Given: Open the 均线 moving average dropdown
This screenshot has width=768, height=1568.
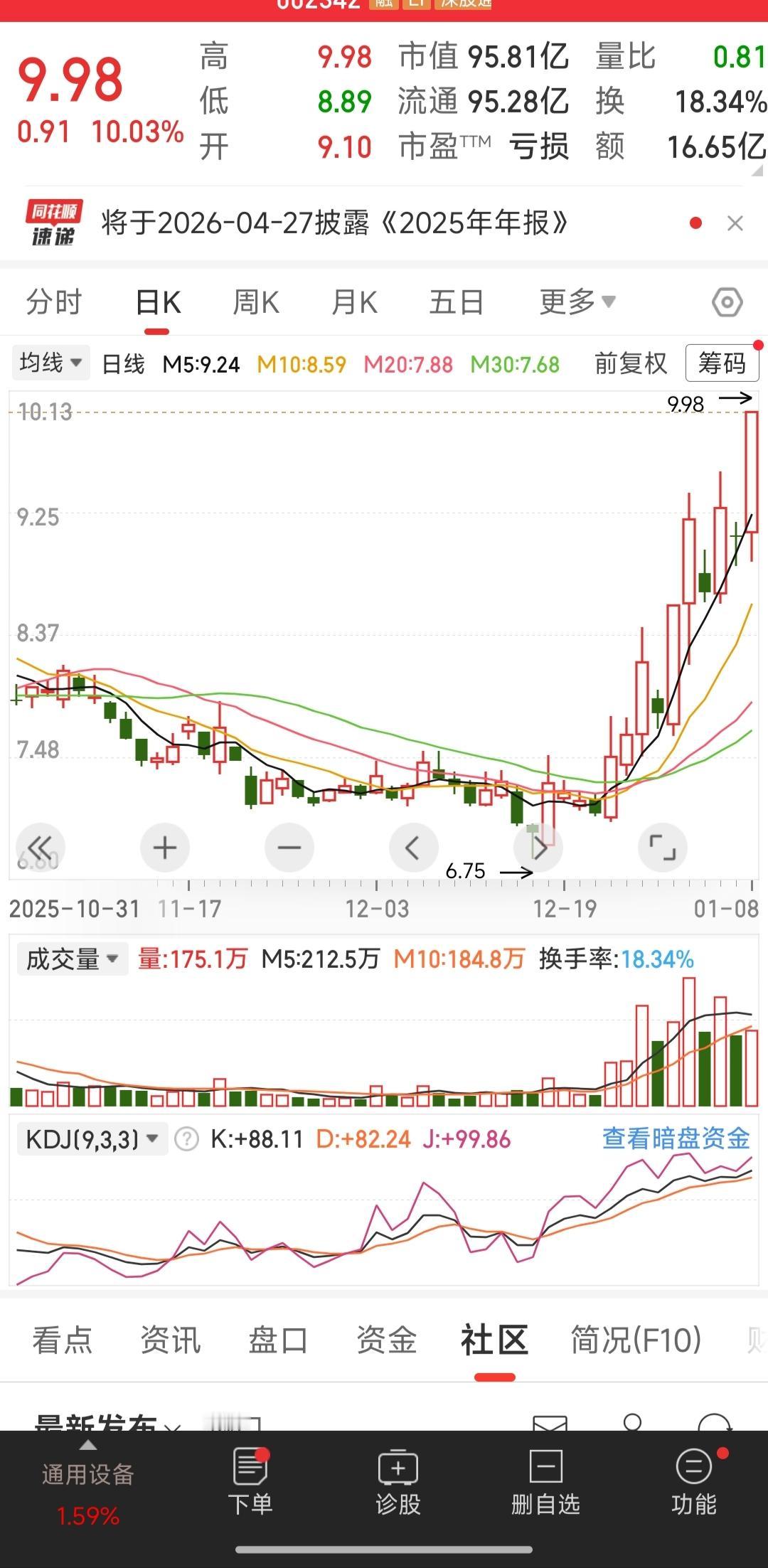Looking at the screenshot, I should (x=50, y=363).
